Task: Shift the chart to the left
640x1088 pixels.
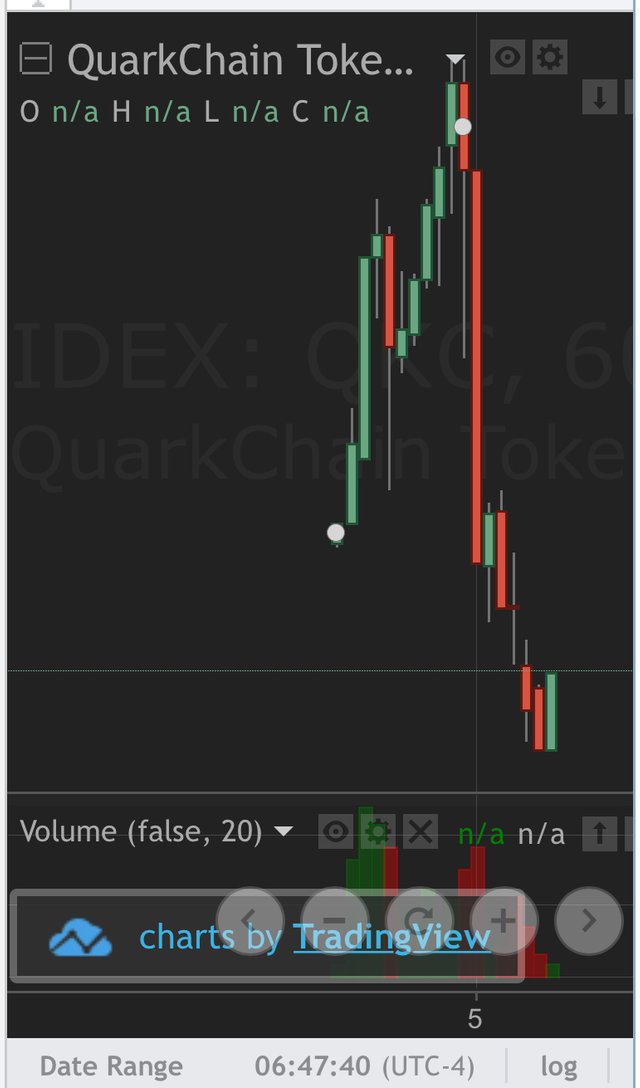Action: (251, 921)
